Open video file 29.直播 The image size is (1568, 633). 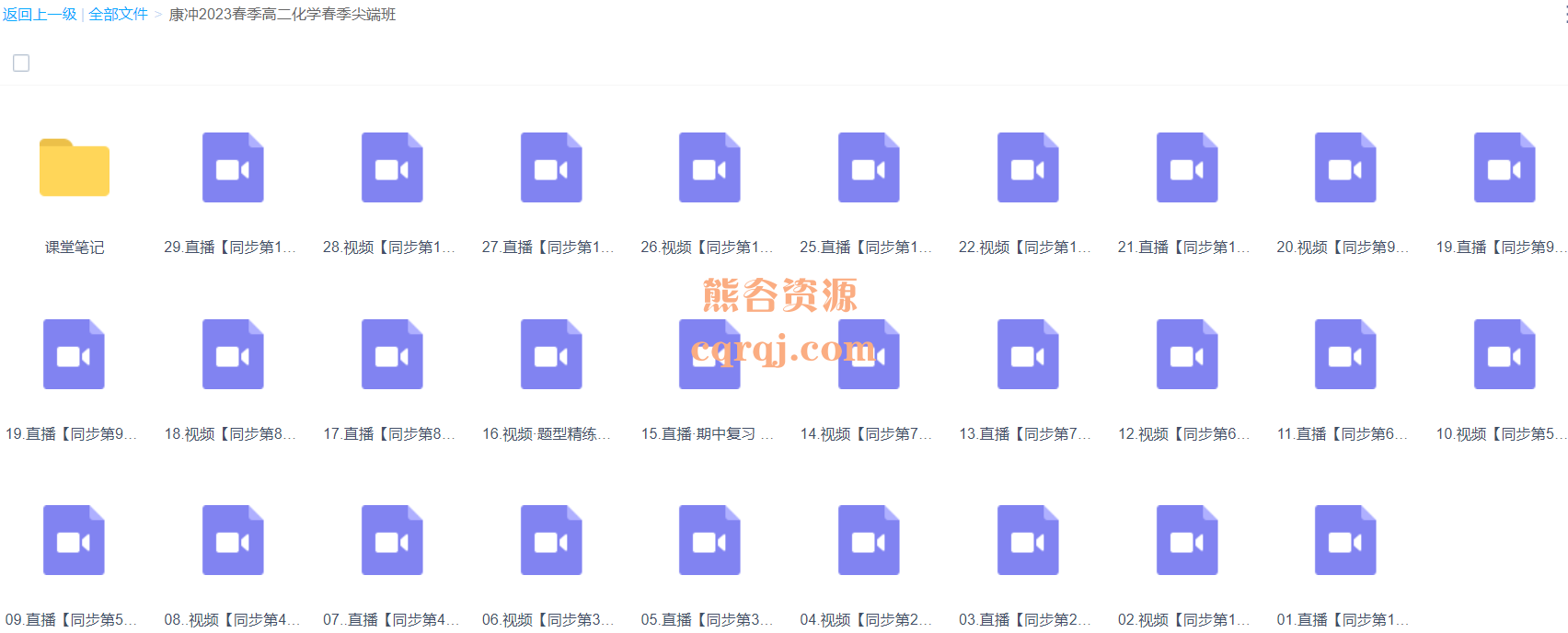pos(233,168)
